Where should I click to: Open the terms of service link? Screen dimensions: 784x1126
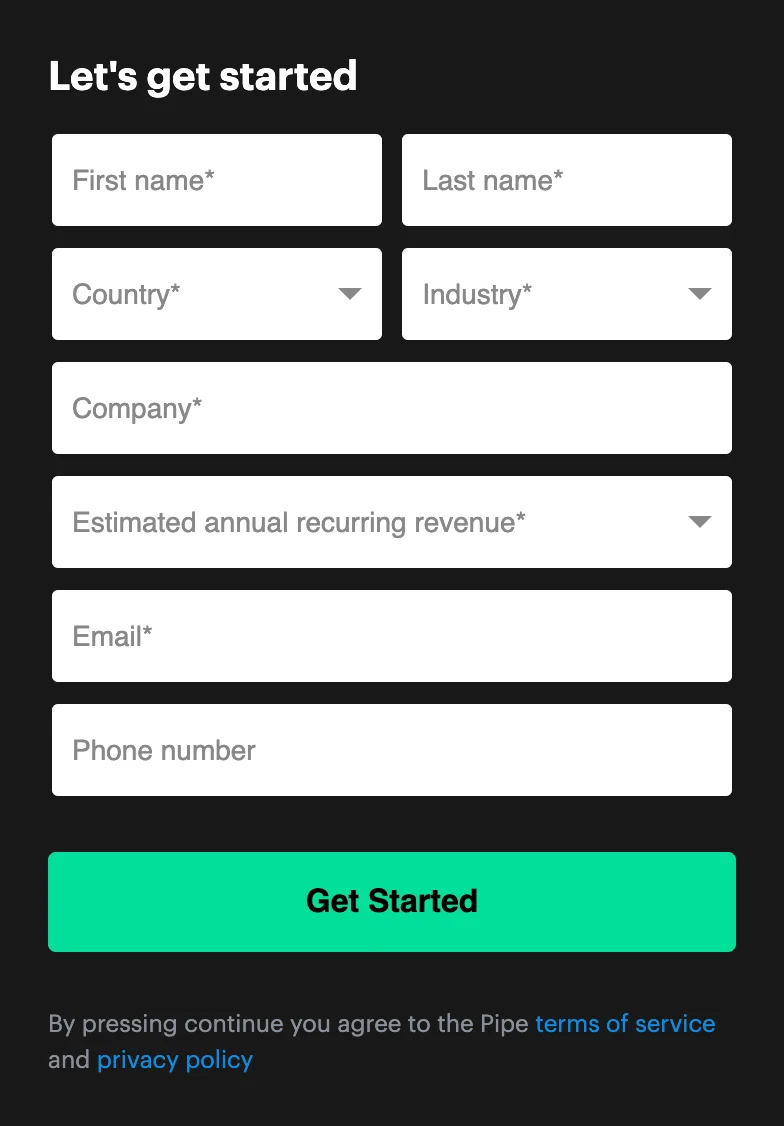pyautogui.click(x=625, y=1024)
